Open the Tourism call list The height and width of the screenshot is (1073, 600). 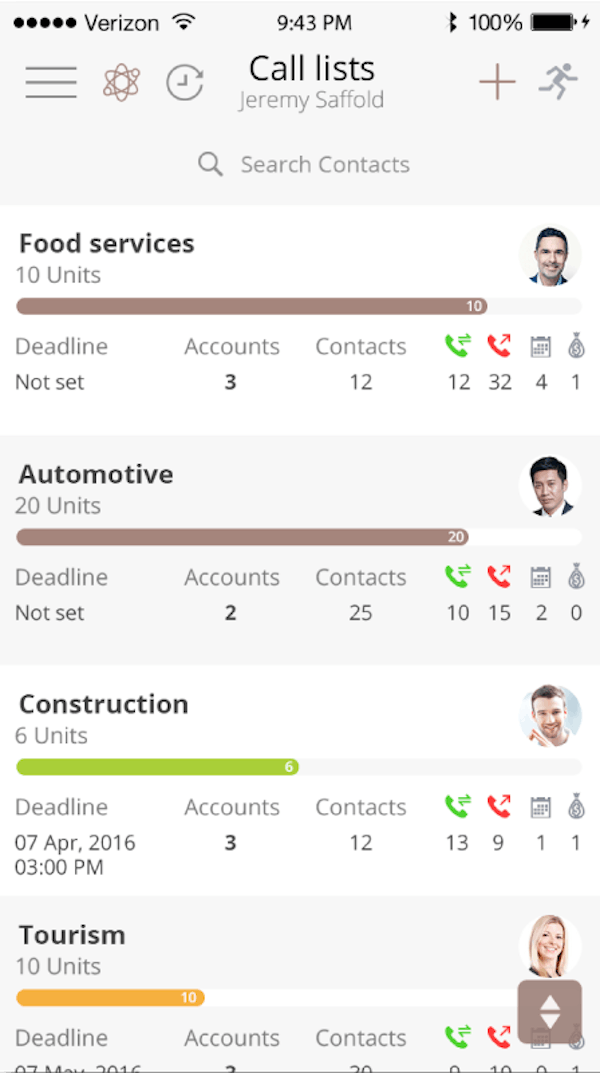[x=300, y=984]
